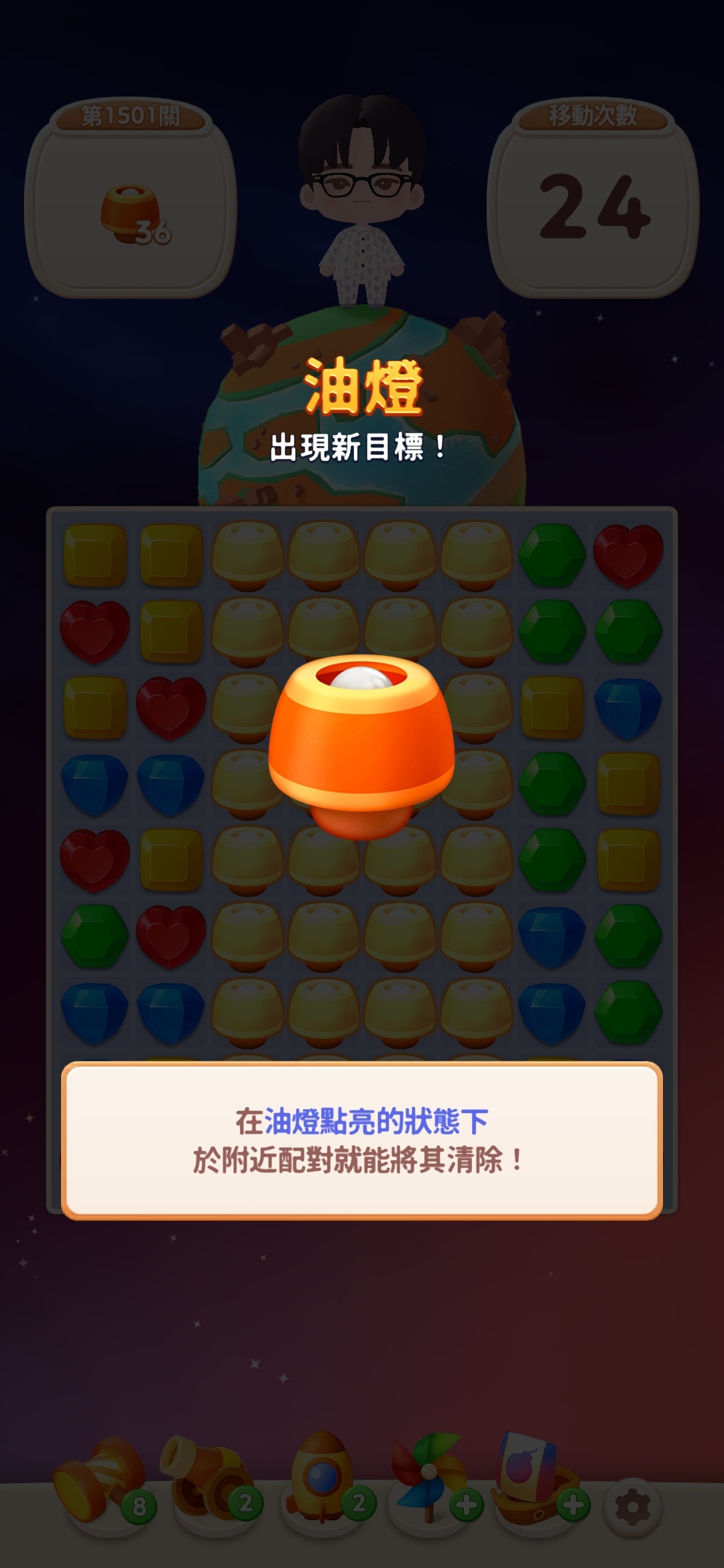This screenshot has height=1568, width=724.
Task: Dismiss the oil lamp tutorial message box
Action: pyautogui.click(x=362, y=1140)
